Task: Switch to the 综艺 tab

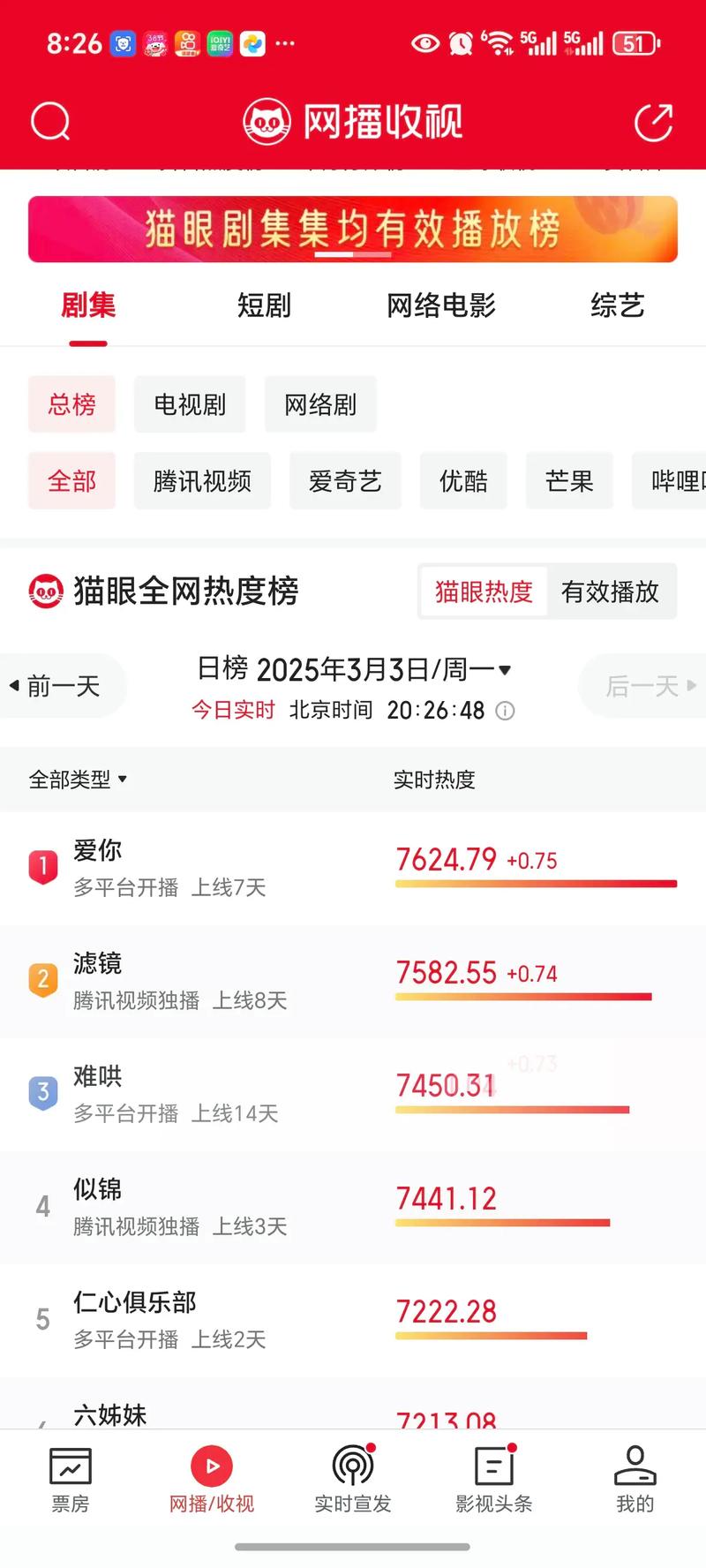Action: coord(618,305)
